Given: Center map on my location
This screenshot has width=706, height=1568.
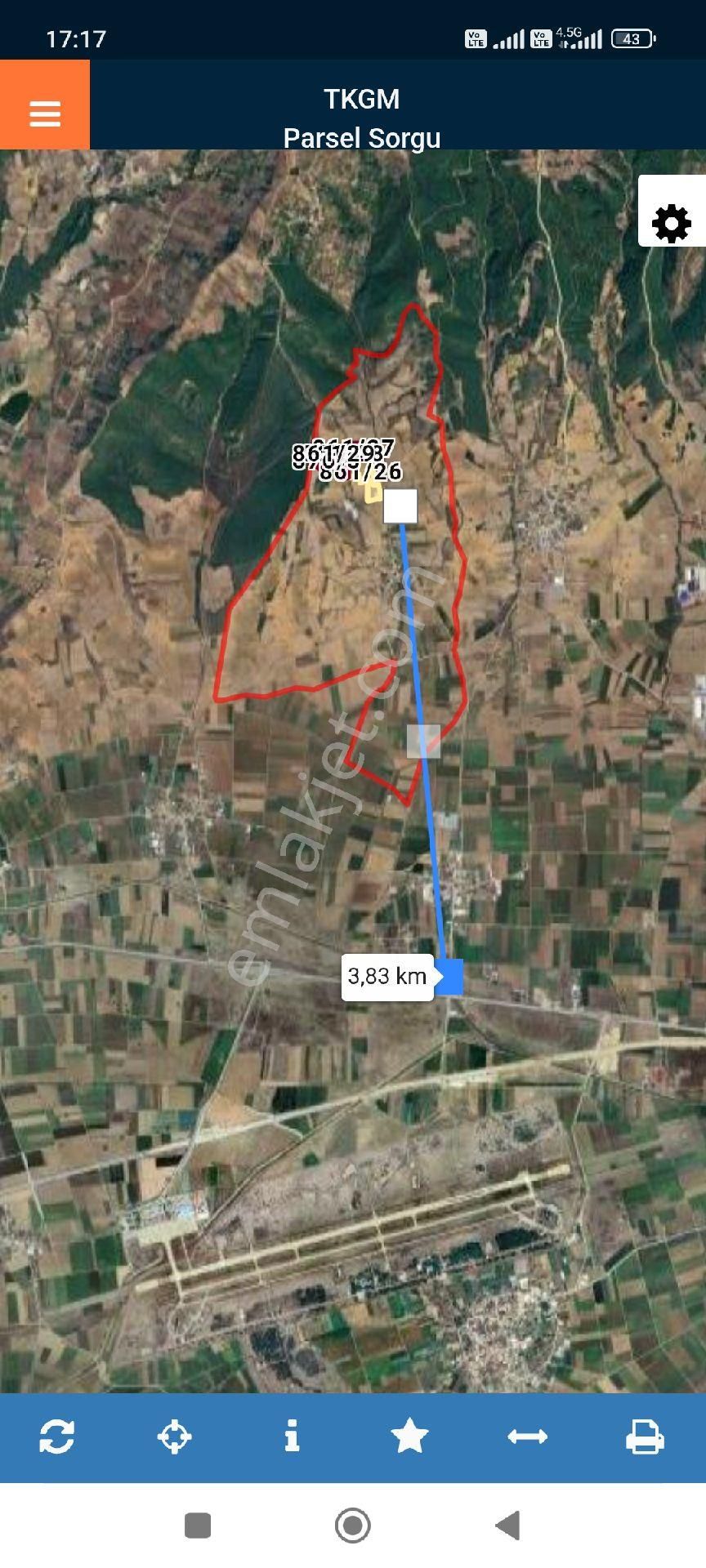Looking at the screenshot, I should pos(175,1437).
